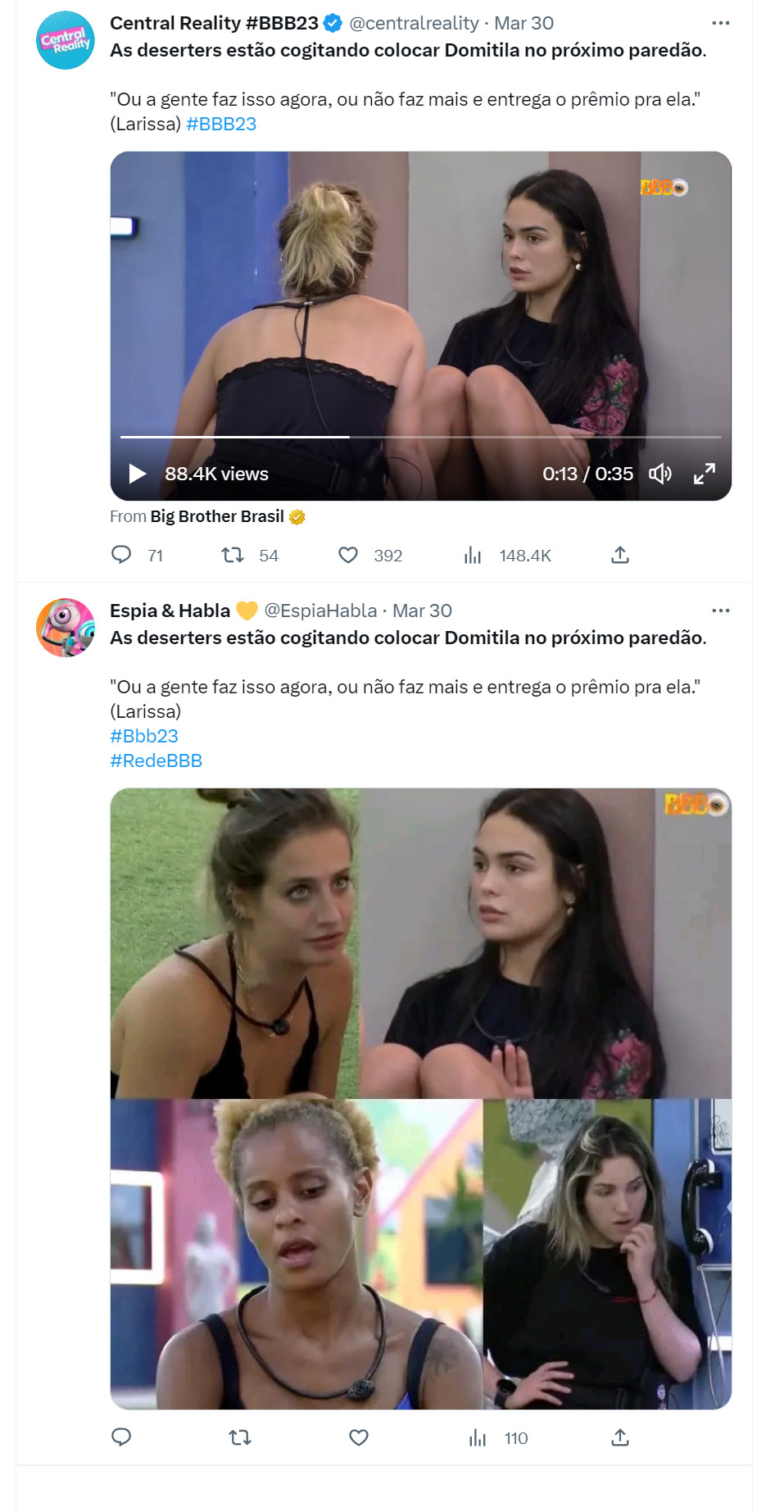Retweet Central Reality's post
The height and width of the screenshot is (1512, 784).
(x=233, y=555)
